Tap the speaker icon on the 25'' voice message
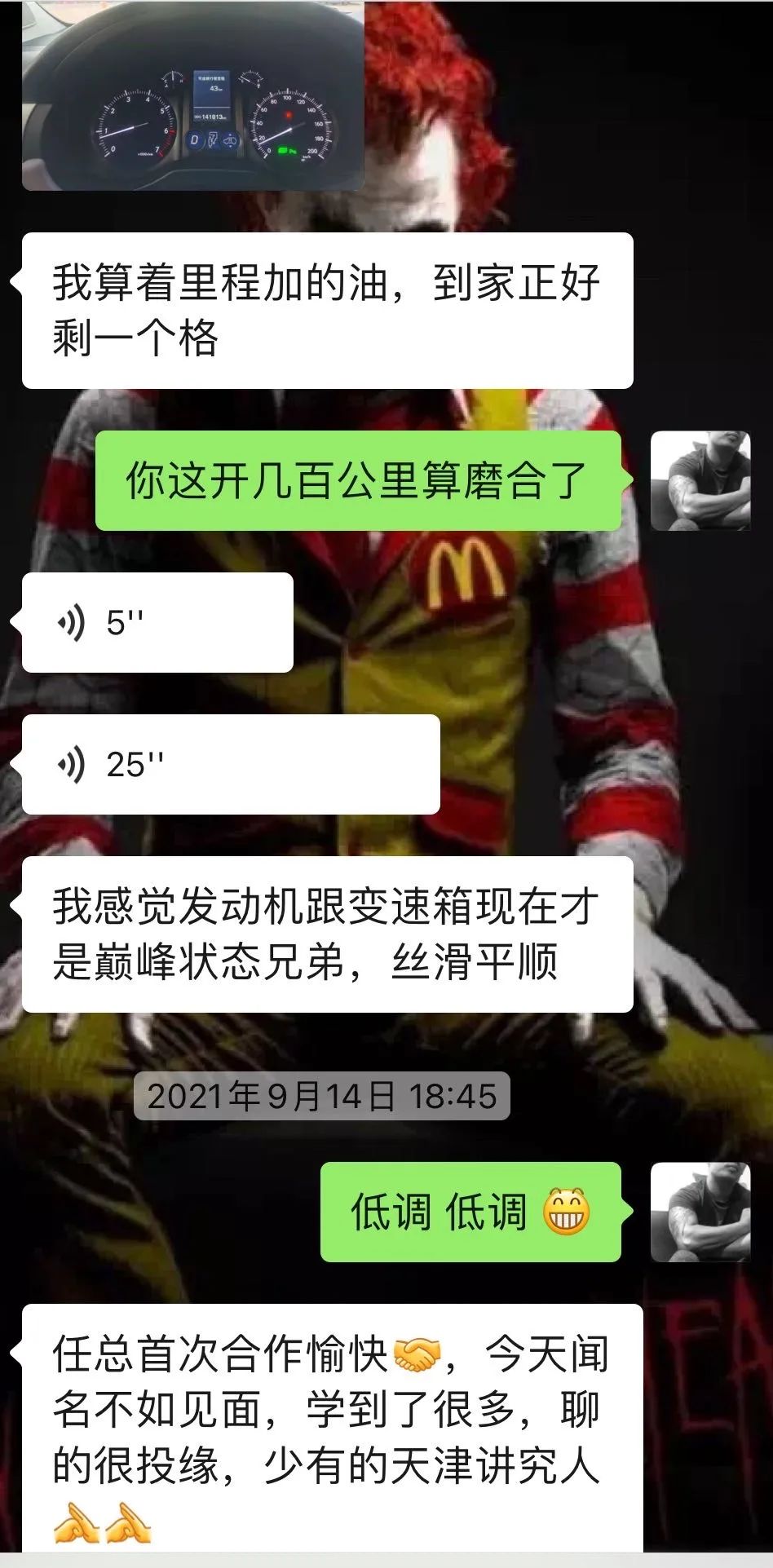The image size is (773, 1568). (x=73, y=763)
